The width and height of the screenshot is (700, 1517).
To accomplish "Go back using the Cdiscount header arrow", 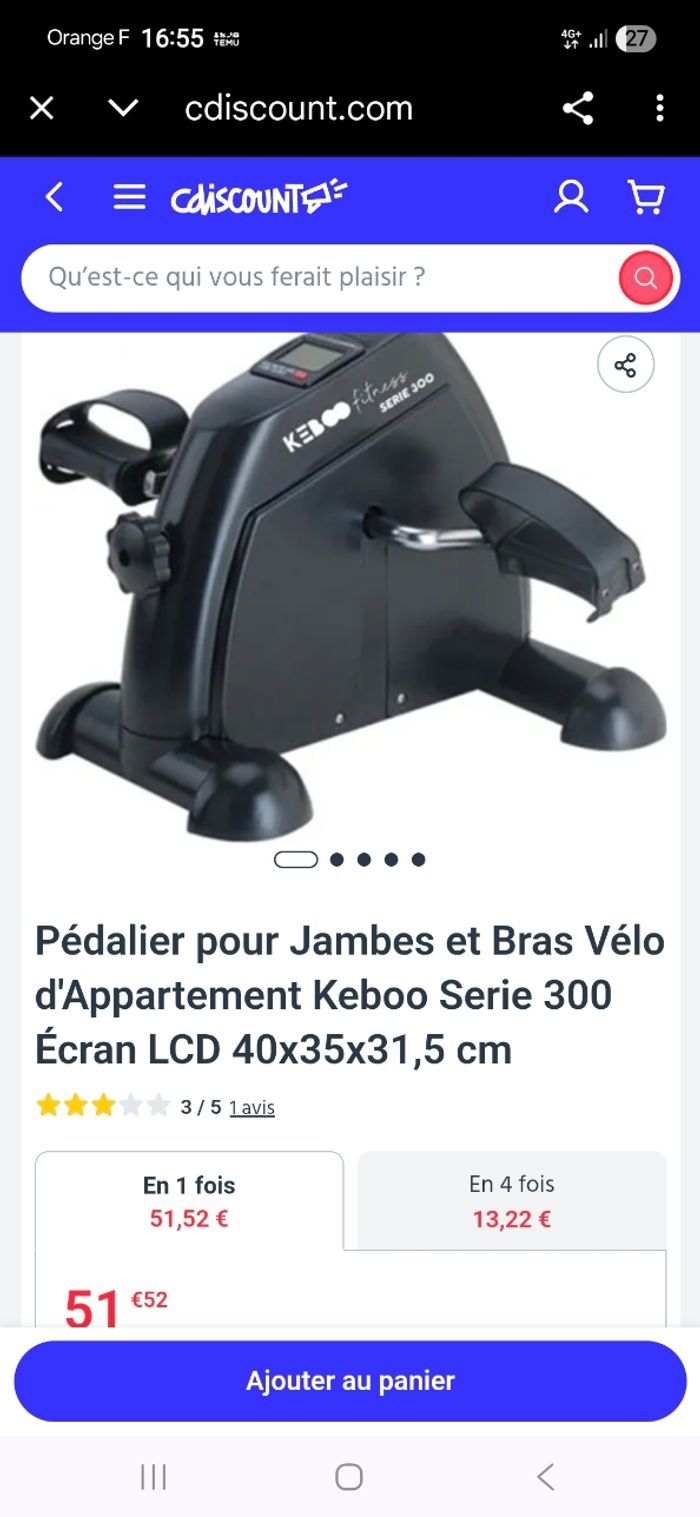I will (55, 197).
